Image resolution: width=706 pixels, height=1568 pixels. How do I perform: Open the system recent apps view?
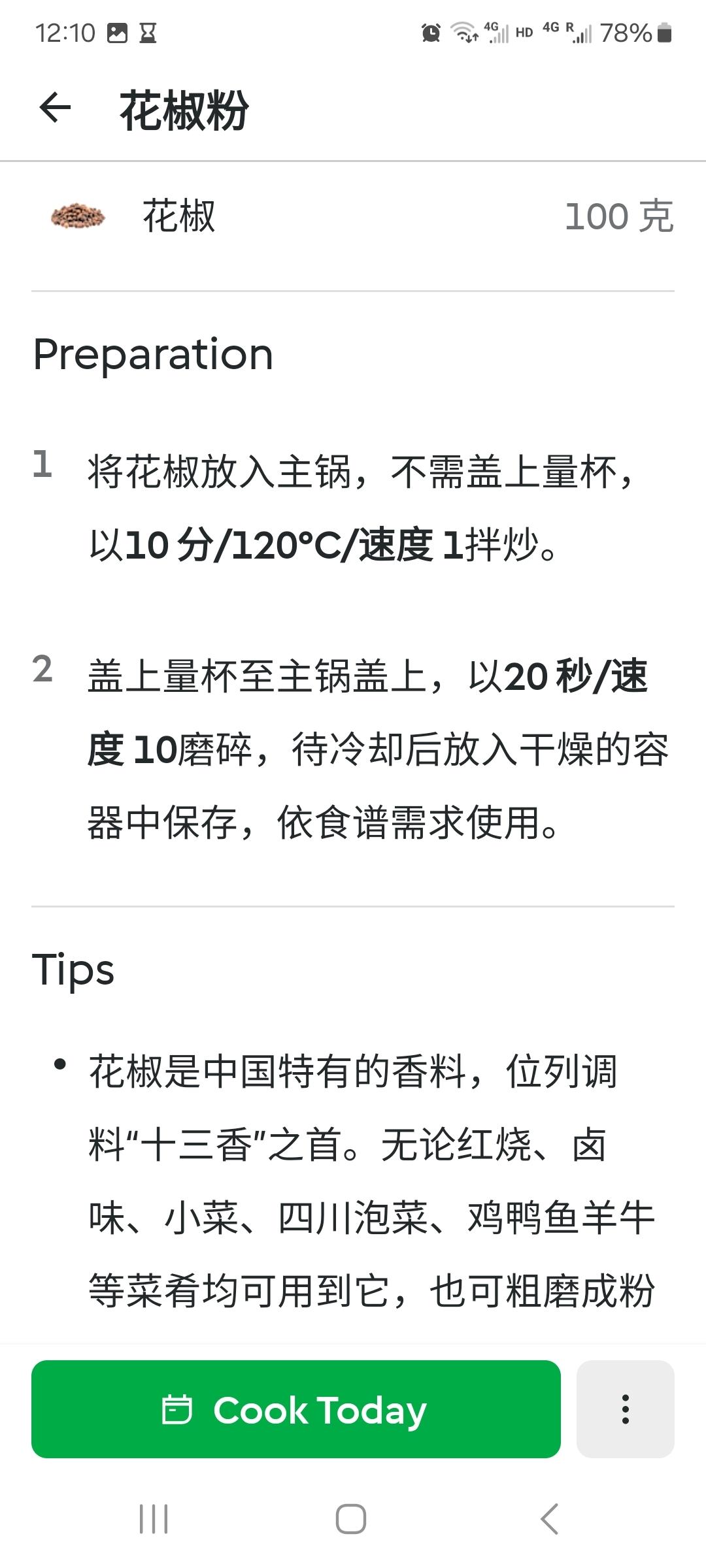(154, 1518)
